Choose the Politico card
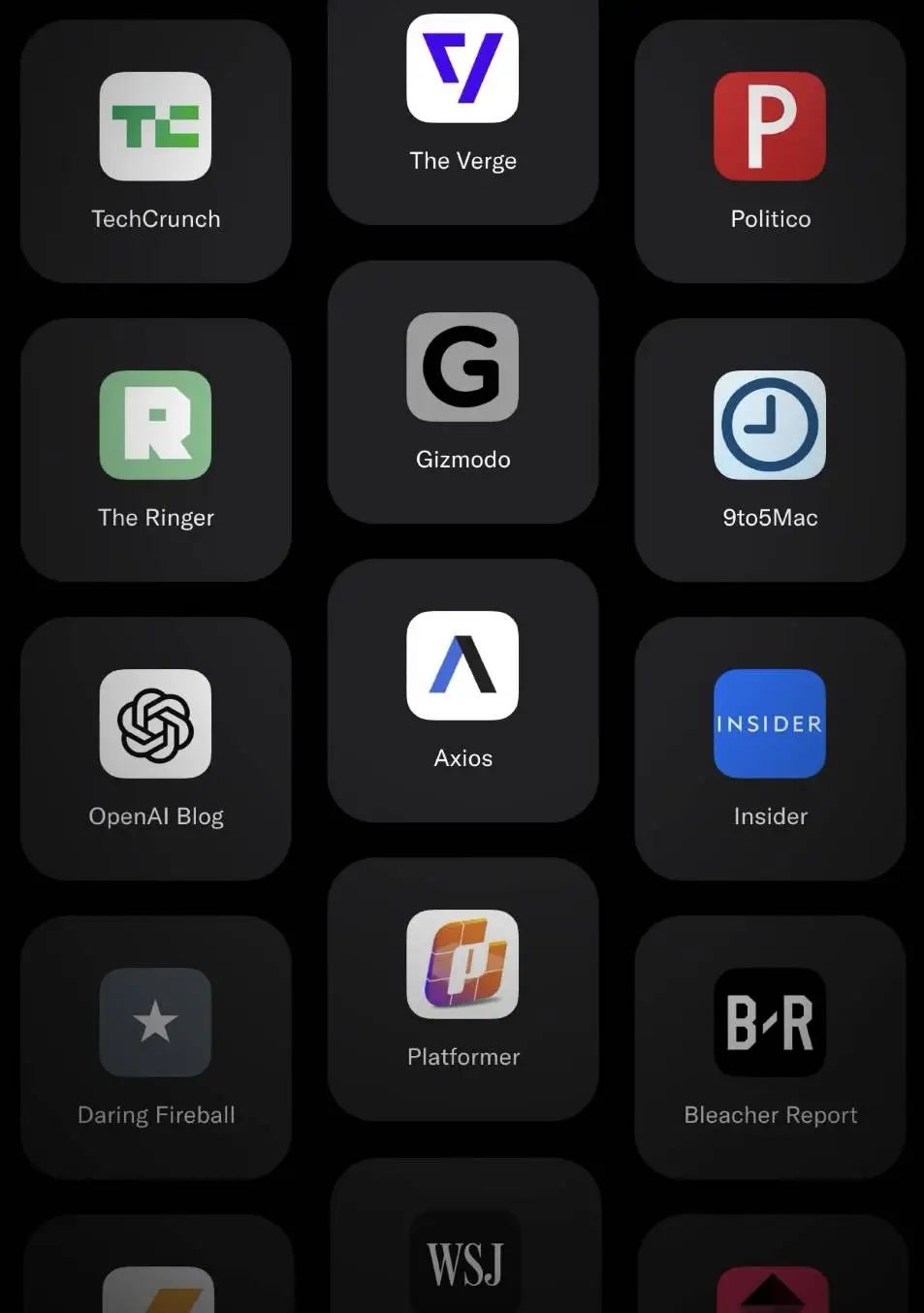Viewport: 924px width, 1313px height. (770, 150)
